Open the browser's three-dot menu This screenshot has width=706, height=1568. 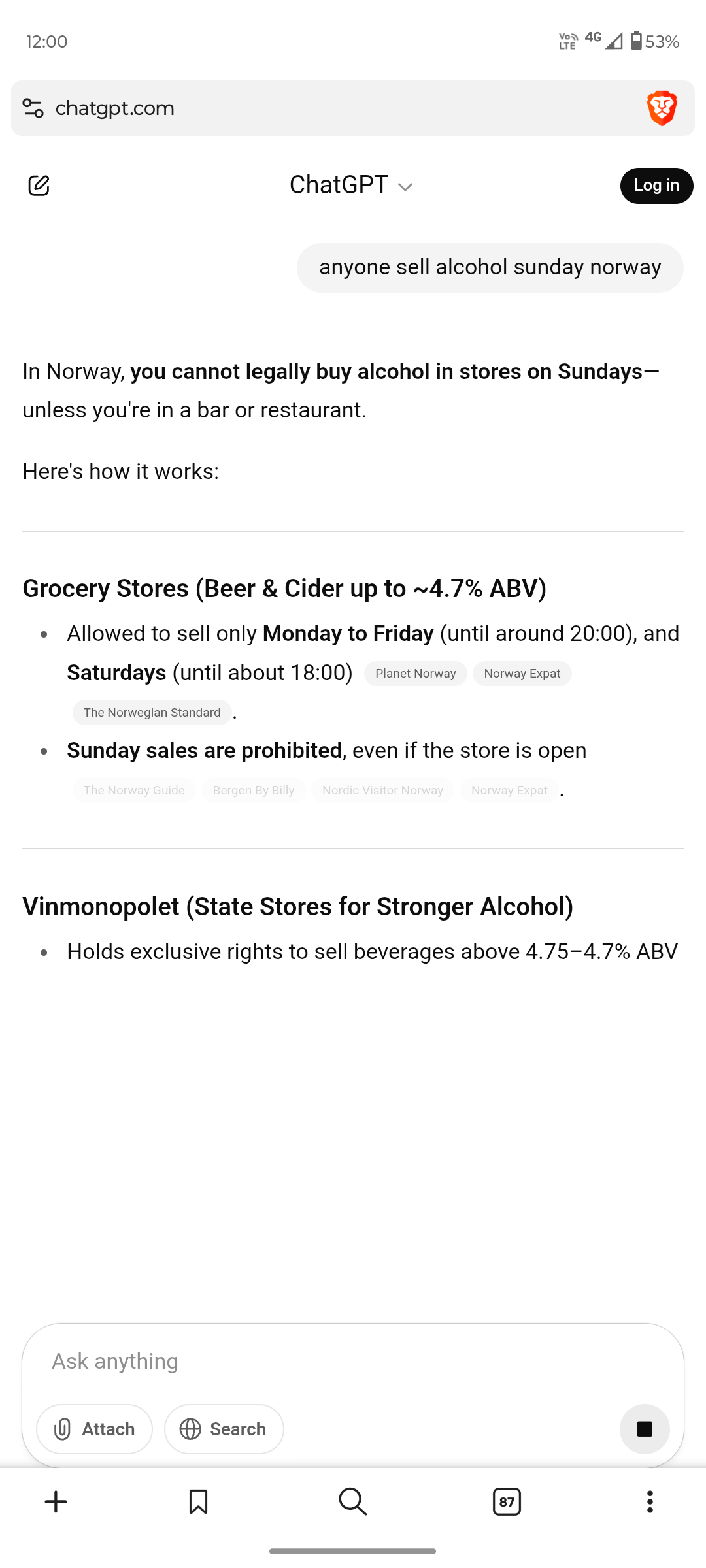click(x=650, y=1502)
